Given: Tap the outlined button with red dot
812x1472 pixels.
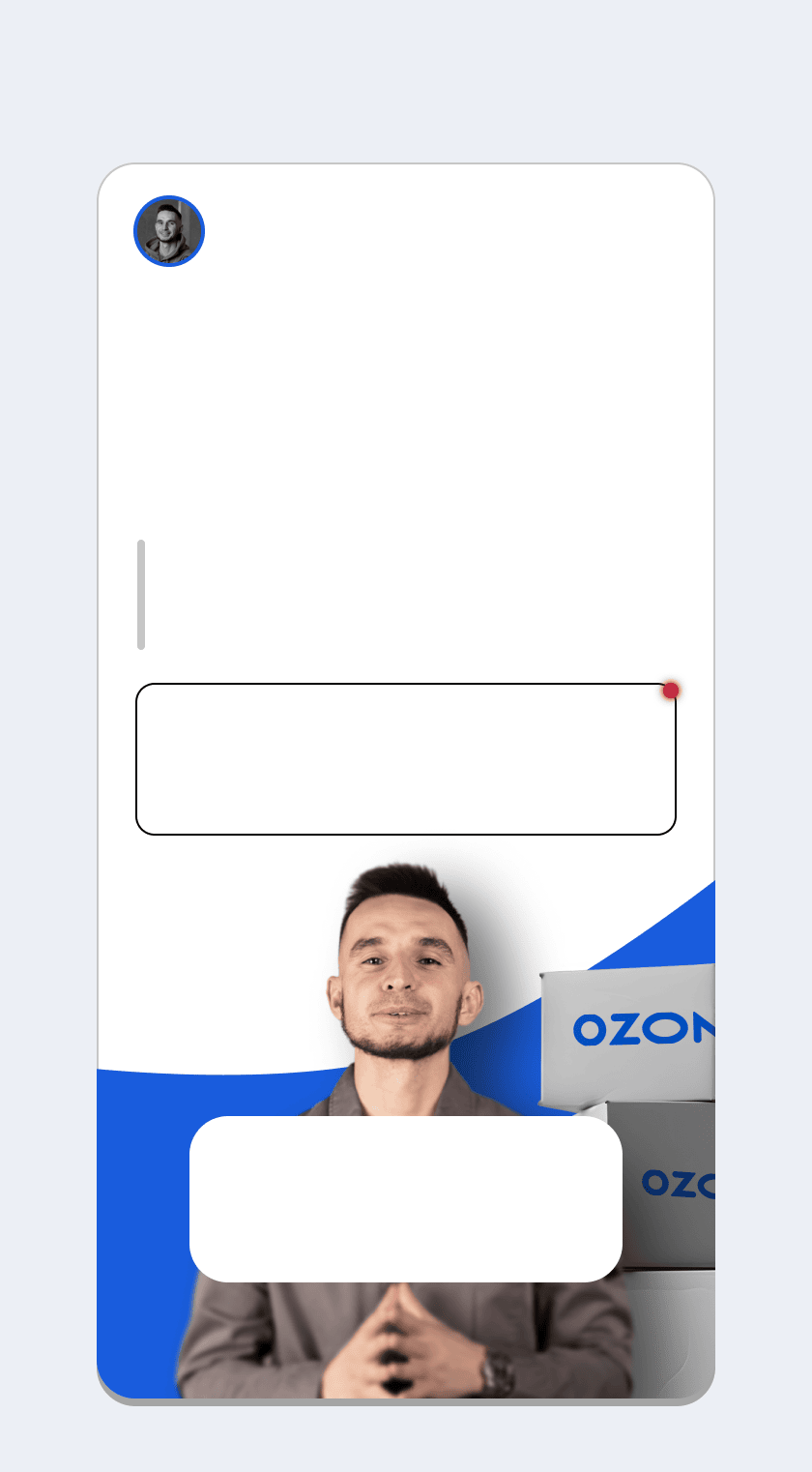Looking at the screenshot, I should click(406, 759).
